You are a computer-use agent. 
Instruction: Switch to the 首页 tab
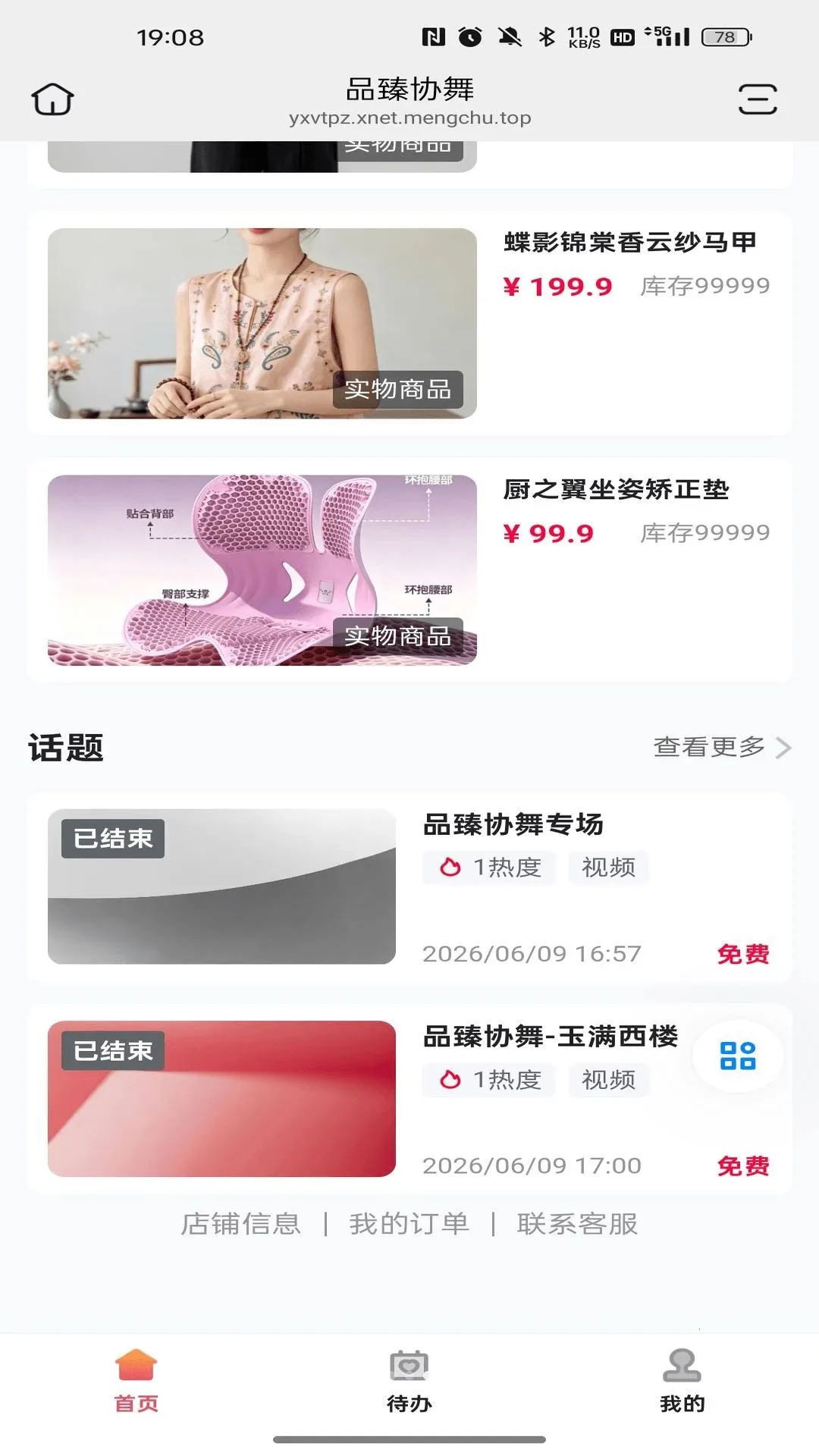click(136, 1381)
